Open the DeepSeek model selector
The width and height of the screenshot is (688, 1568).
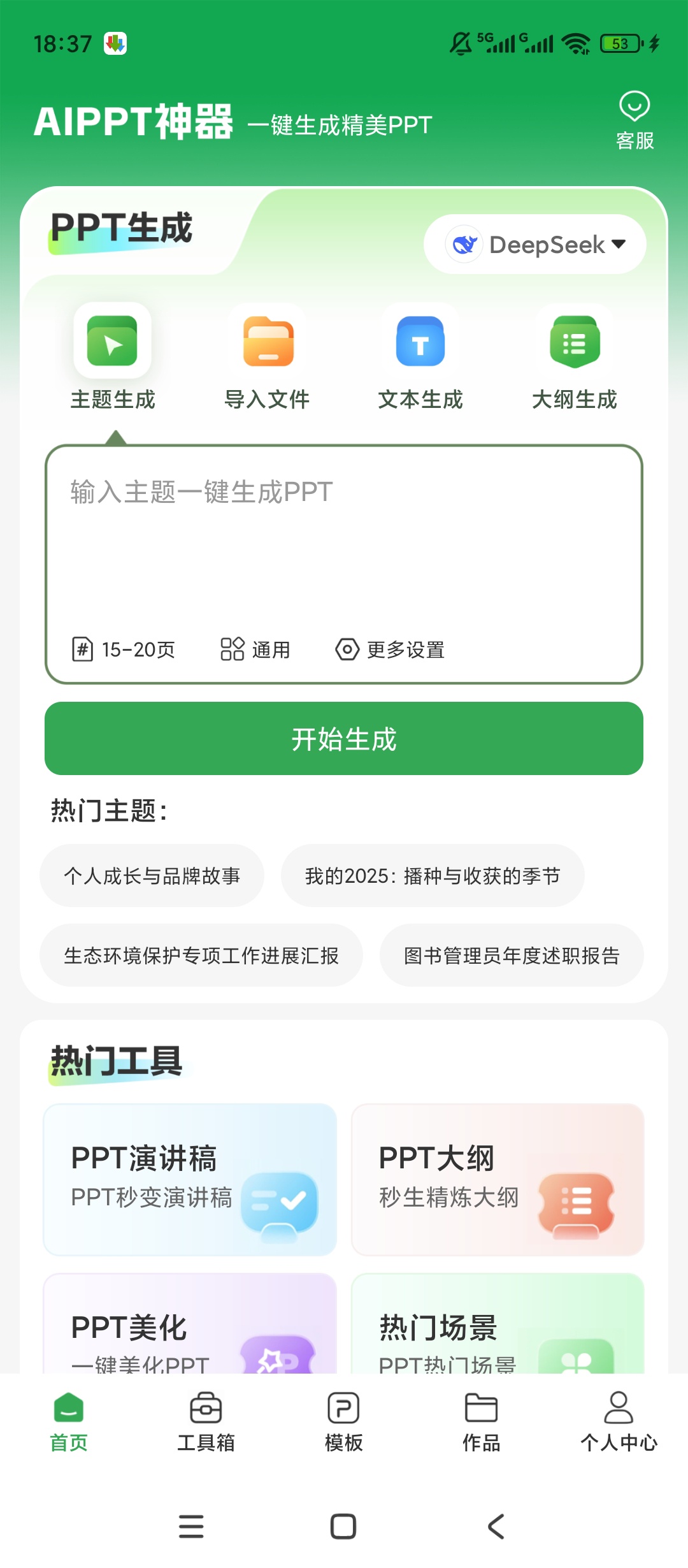(535, 244)
